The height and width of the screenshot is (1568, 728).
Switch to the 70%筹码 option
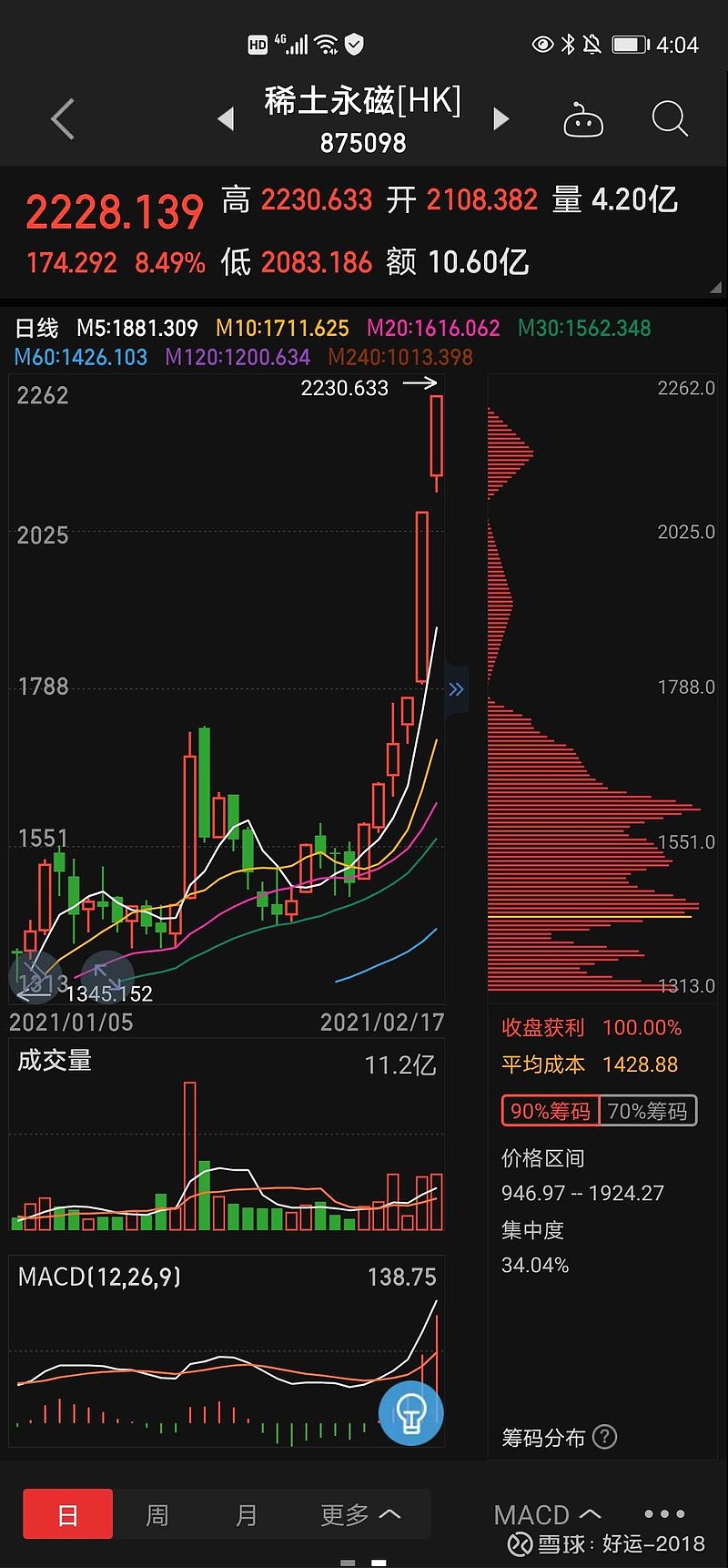[x=648, y=1111]
